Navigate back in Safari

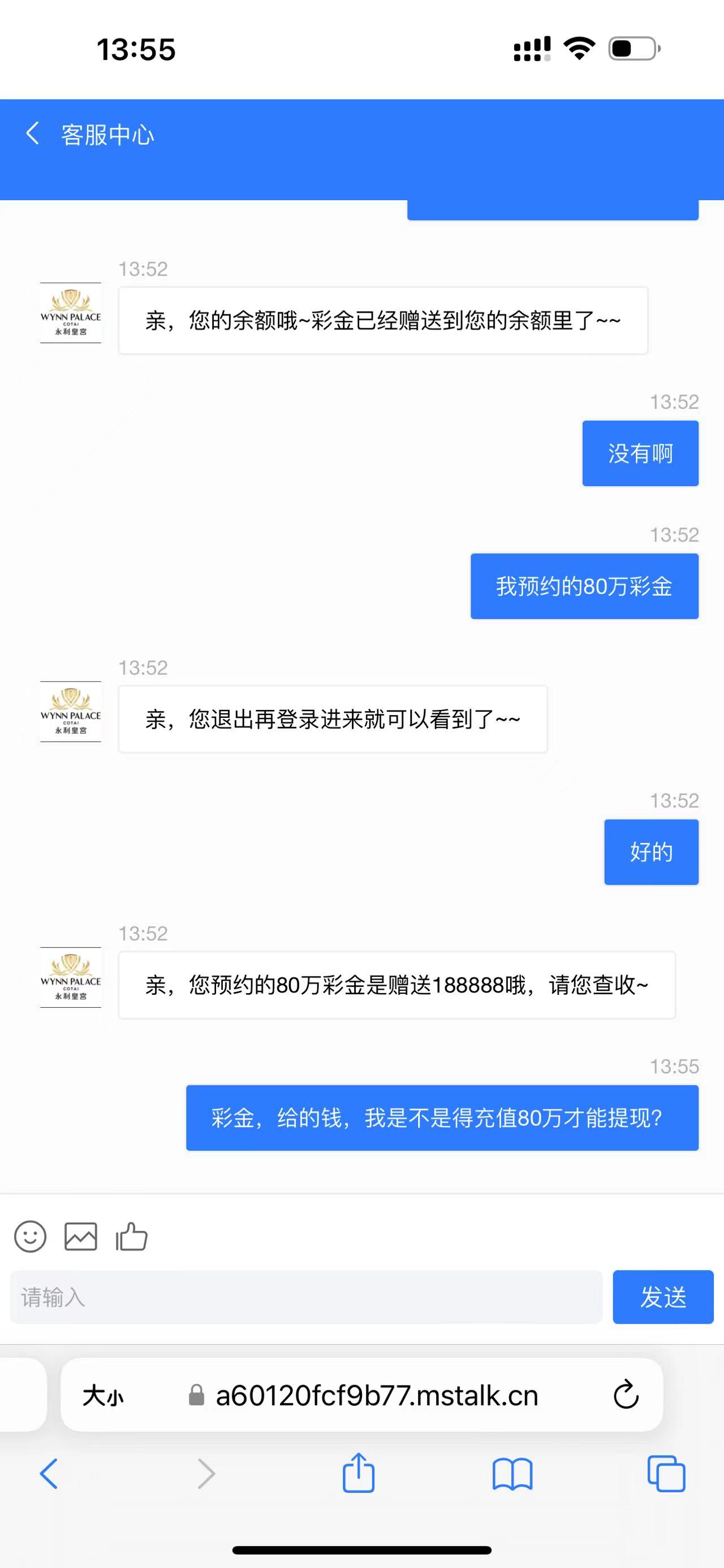point(49,1474)
